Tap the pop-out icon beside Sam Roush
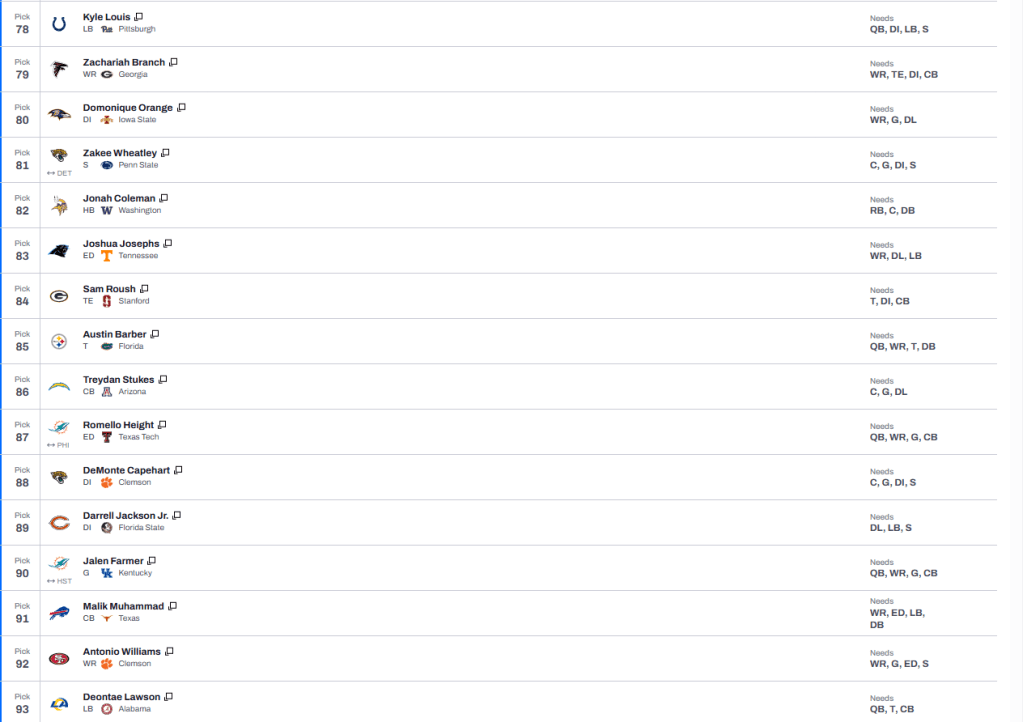This screenshot has width=1023, height=722. pyautogui.click(x=144, y=289)
